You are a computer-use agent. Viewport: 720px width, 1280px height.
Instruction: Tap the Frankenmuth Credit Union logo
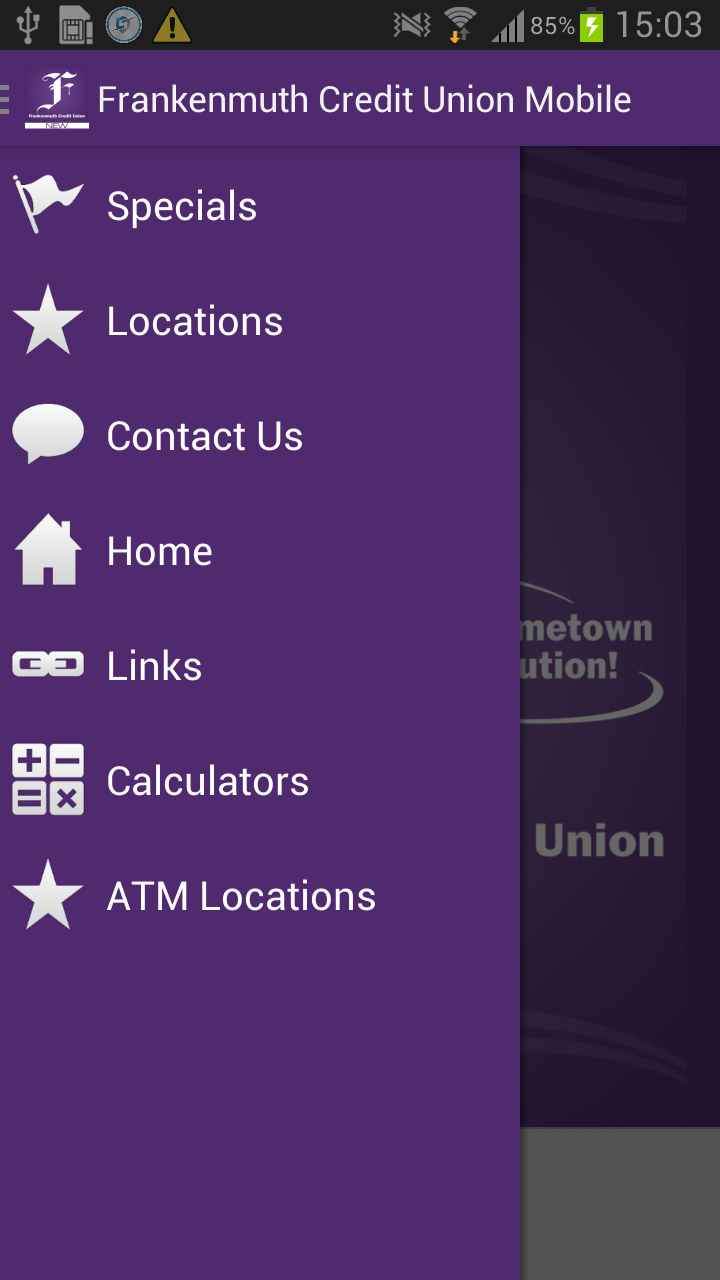[x=56, y=98]
